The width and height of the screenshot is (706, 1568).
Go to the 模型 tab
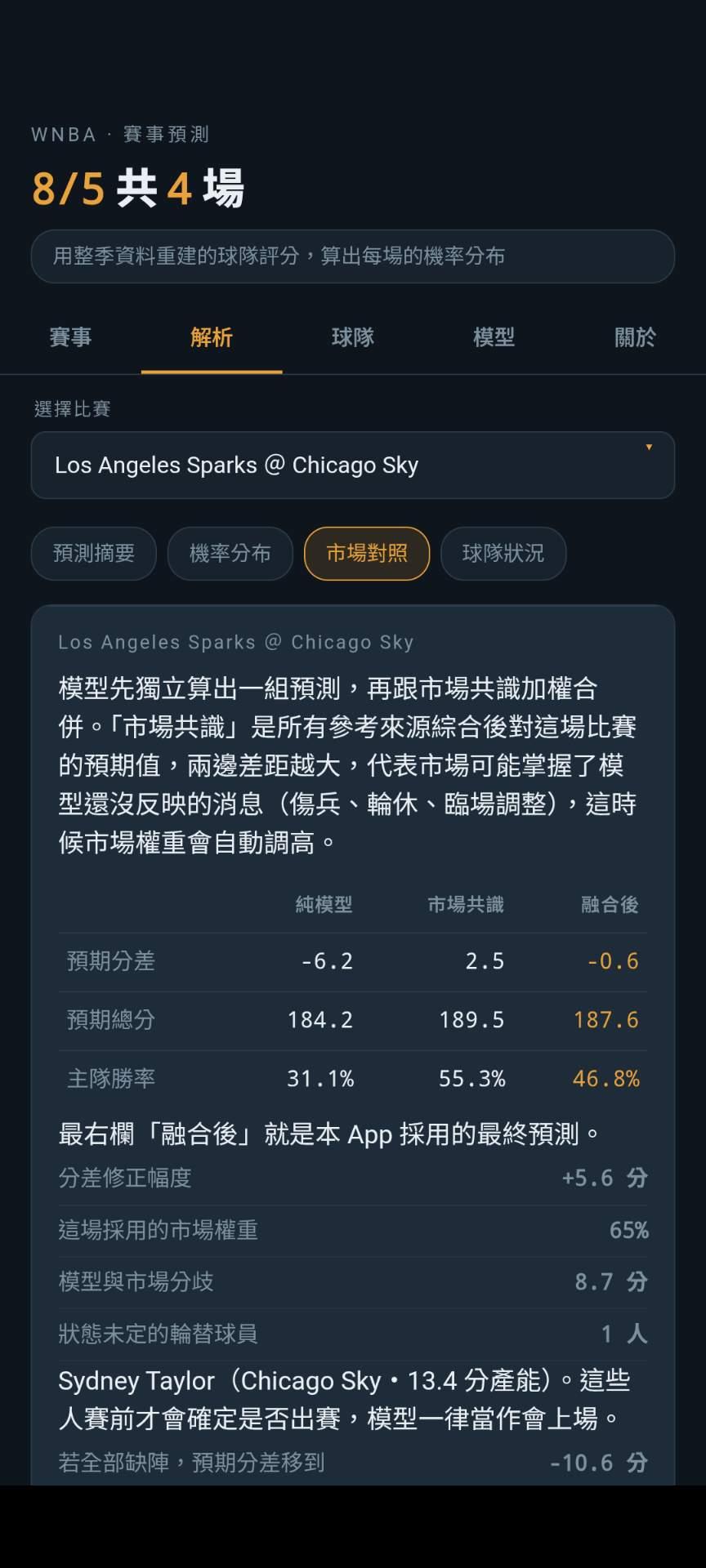[x=494, y=337]
